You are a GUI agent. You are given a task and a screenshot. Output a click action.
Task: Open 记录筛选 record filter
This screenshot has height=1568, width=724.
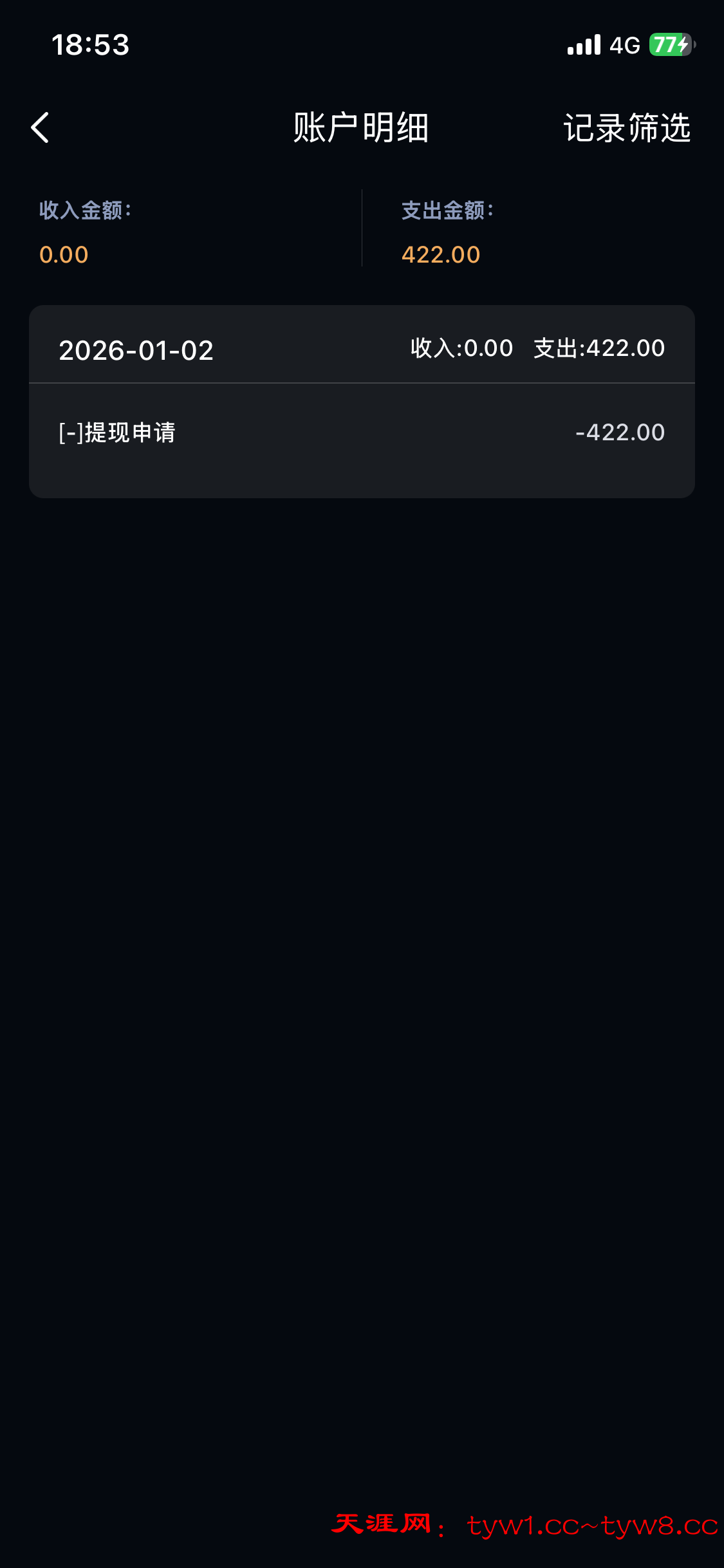tap(626, 127)
